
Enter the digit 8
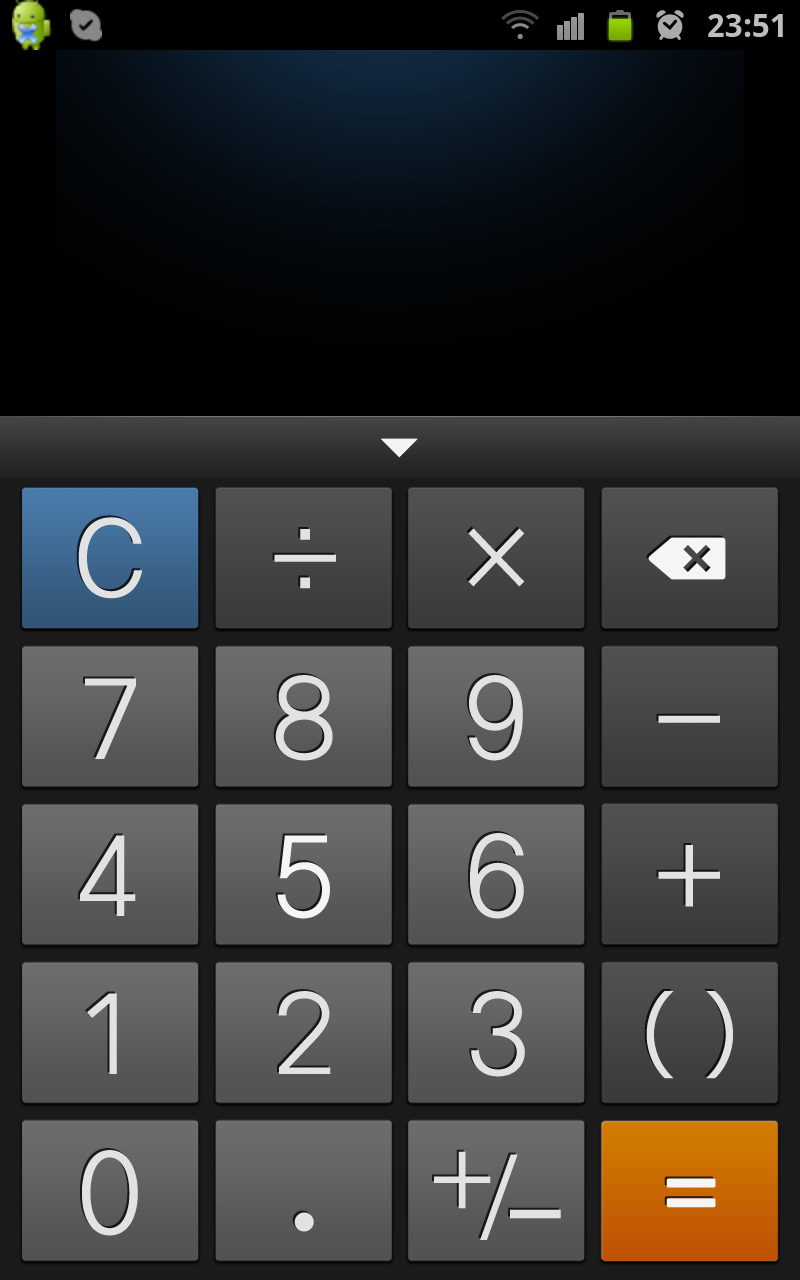click(303, 716)
